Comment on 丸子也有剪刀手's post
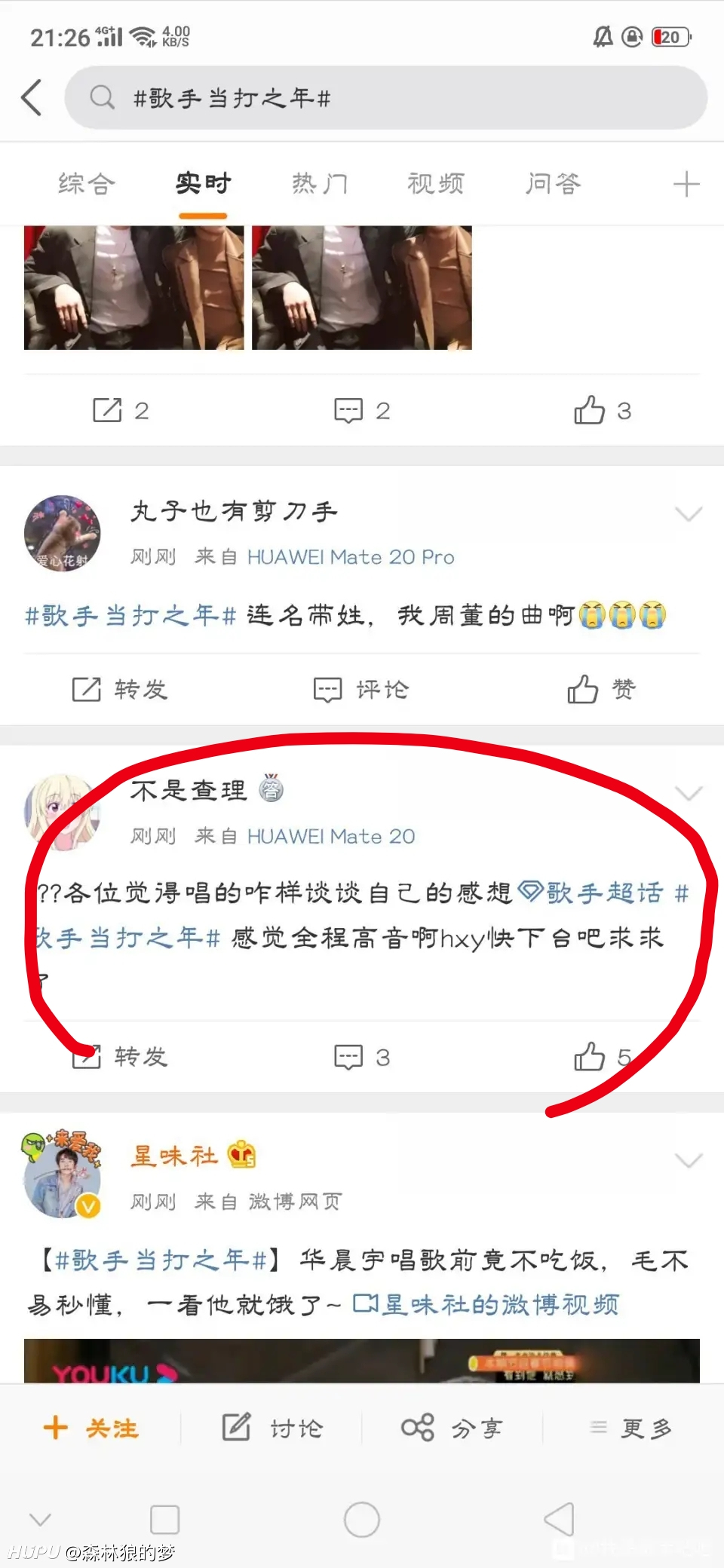Image resolution: width=724 pixels, height=1568 pixels. pyautogui.click(x=361, y=689)
